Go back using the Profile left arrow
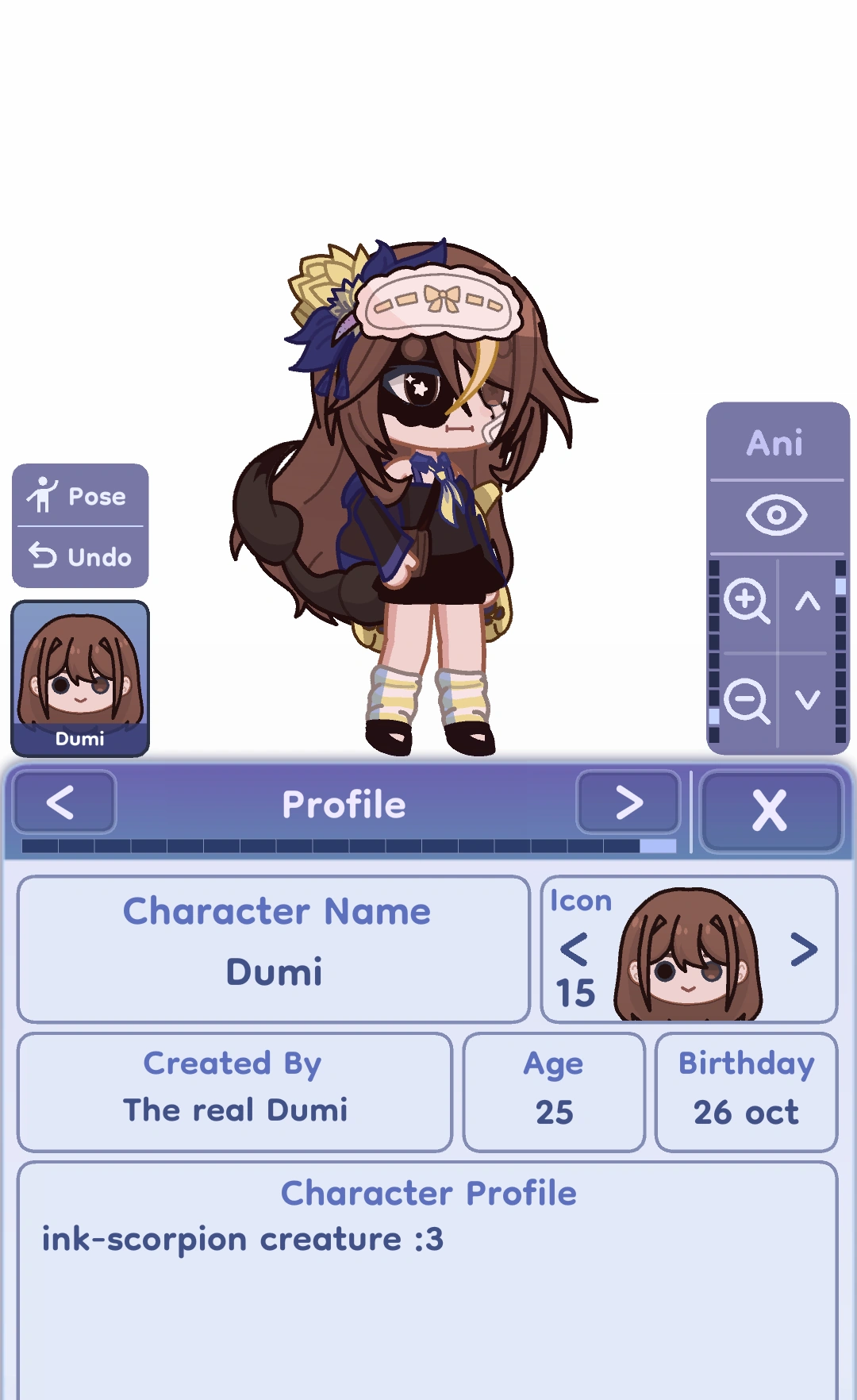The width and height of the screenshot is (857, 1400). coord(63,803)
